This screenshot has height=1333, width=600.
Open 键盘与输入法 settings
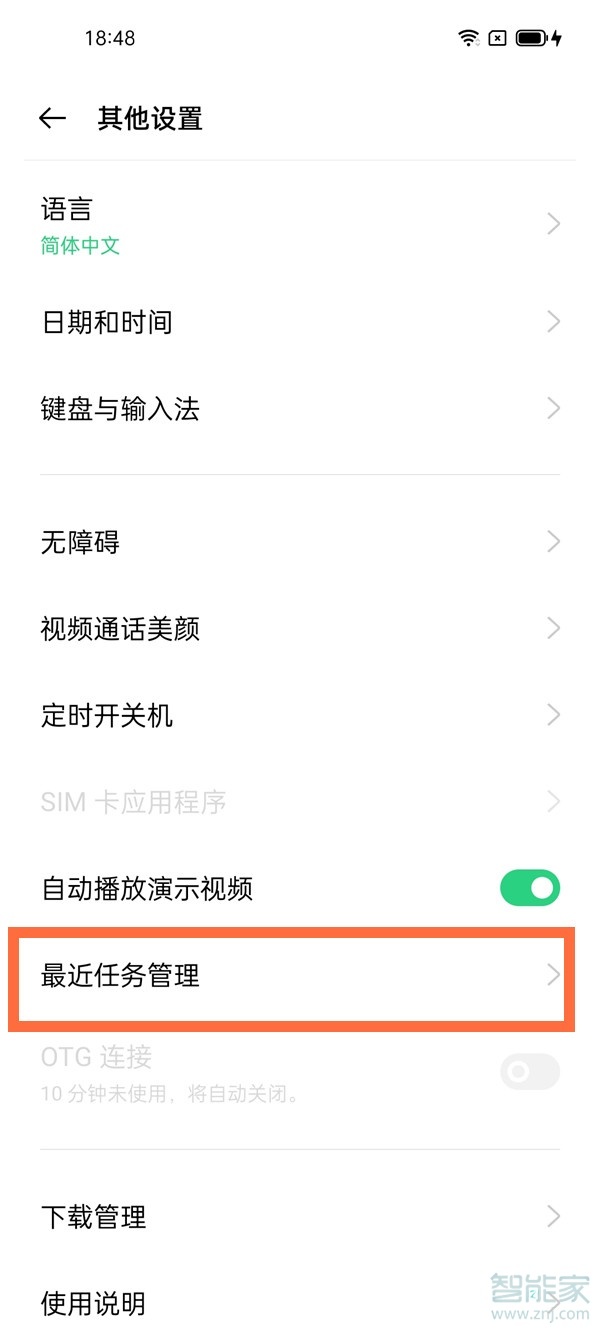coord(300,409)
